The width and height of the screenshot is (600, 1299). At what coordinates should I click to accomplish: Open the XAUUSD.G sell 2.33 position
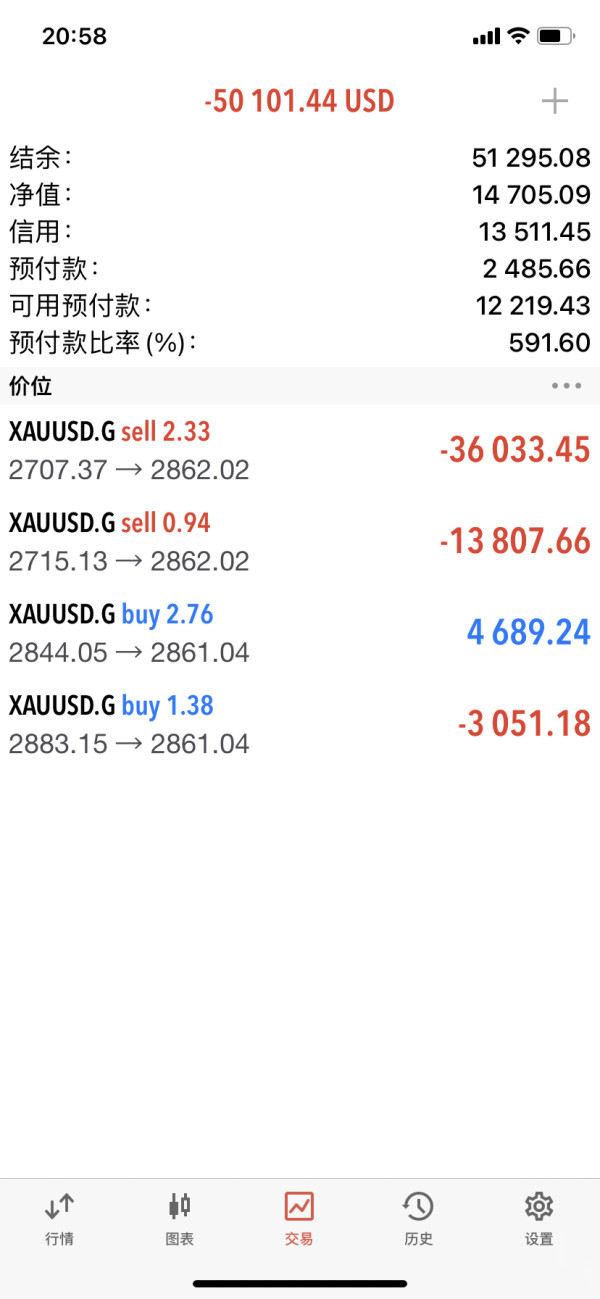(300, 450)
